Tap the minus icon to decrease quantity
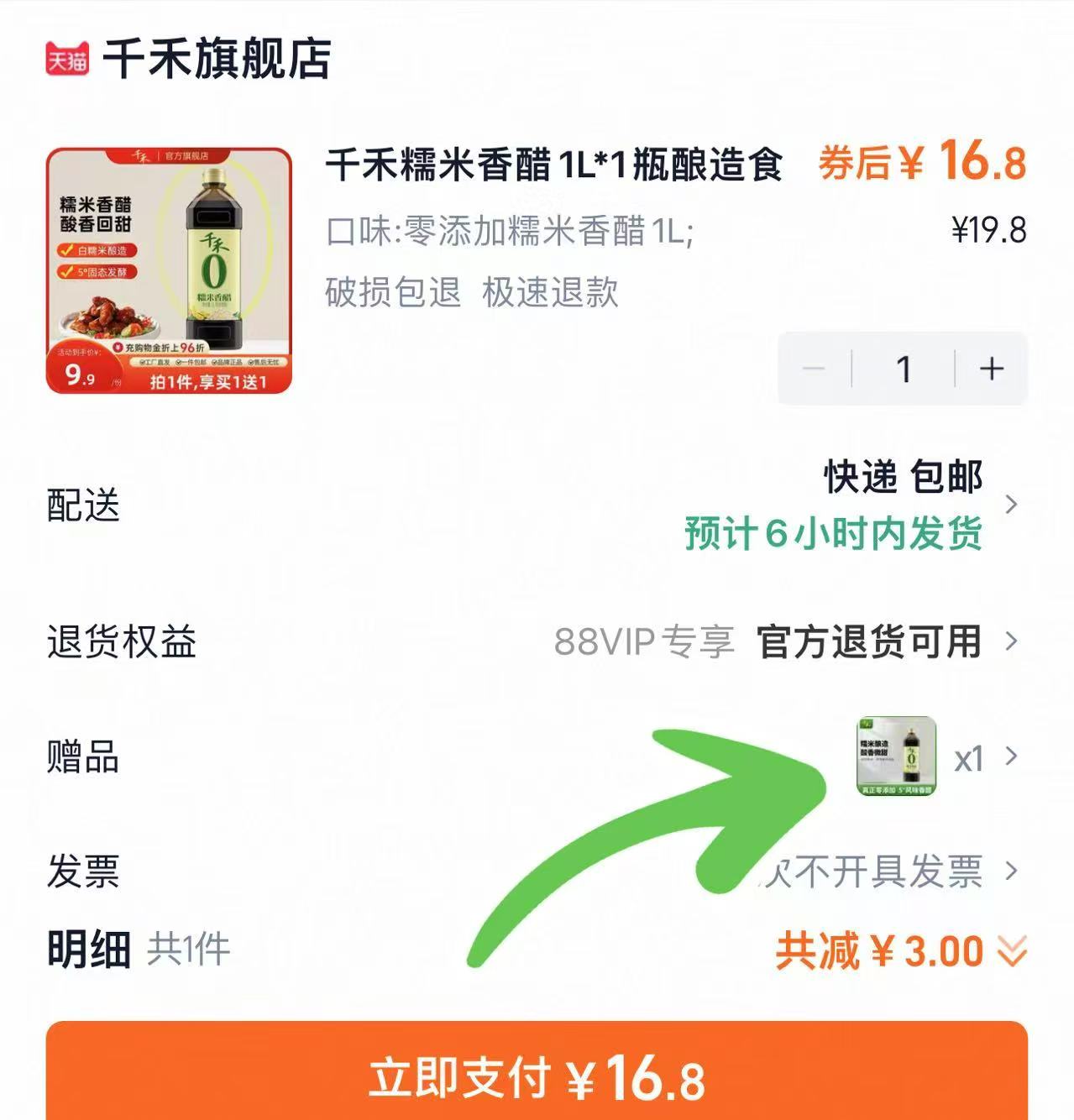The height and width of the screenshot is (1120, 1074). [814, 368]
